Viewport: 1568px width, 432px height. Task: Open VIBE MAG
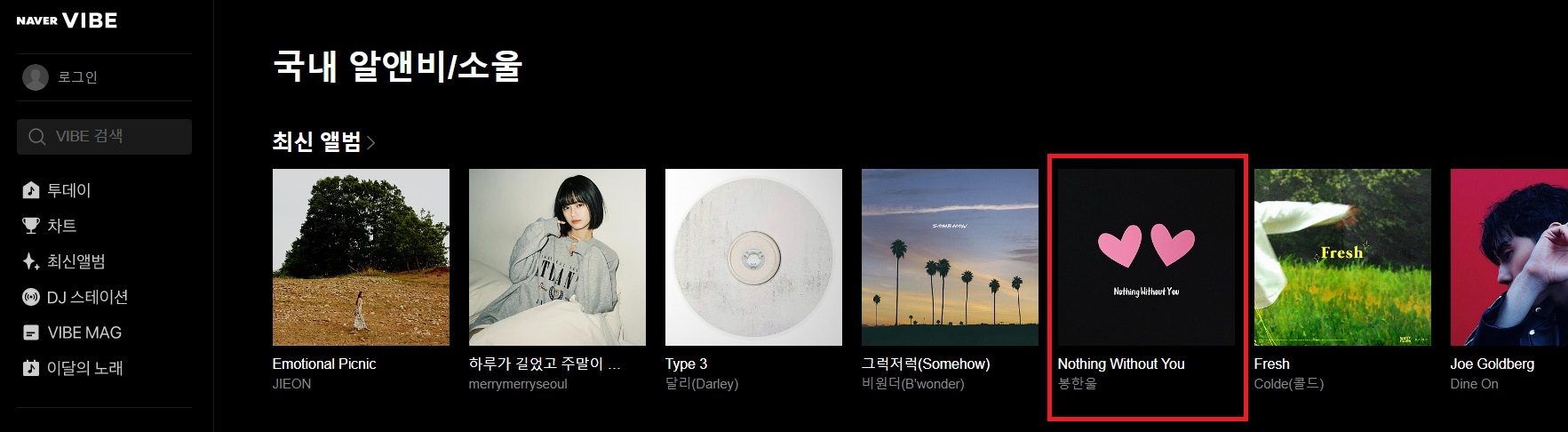tap(84, 332)
